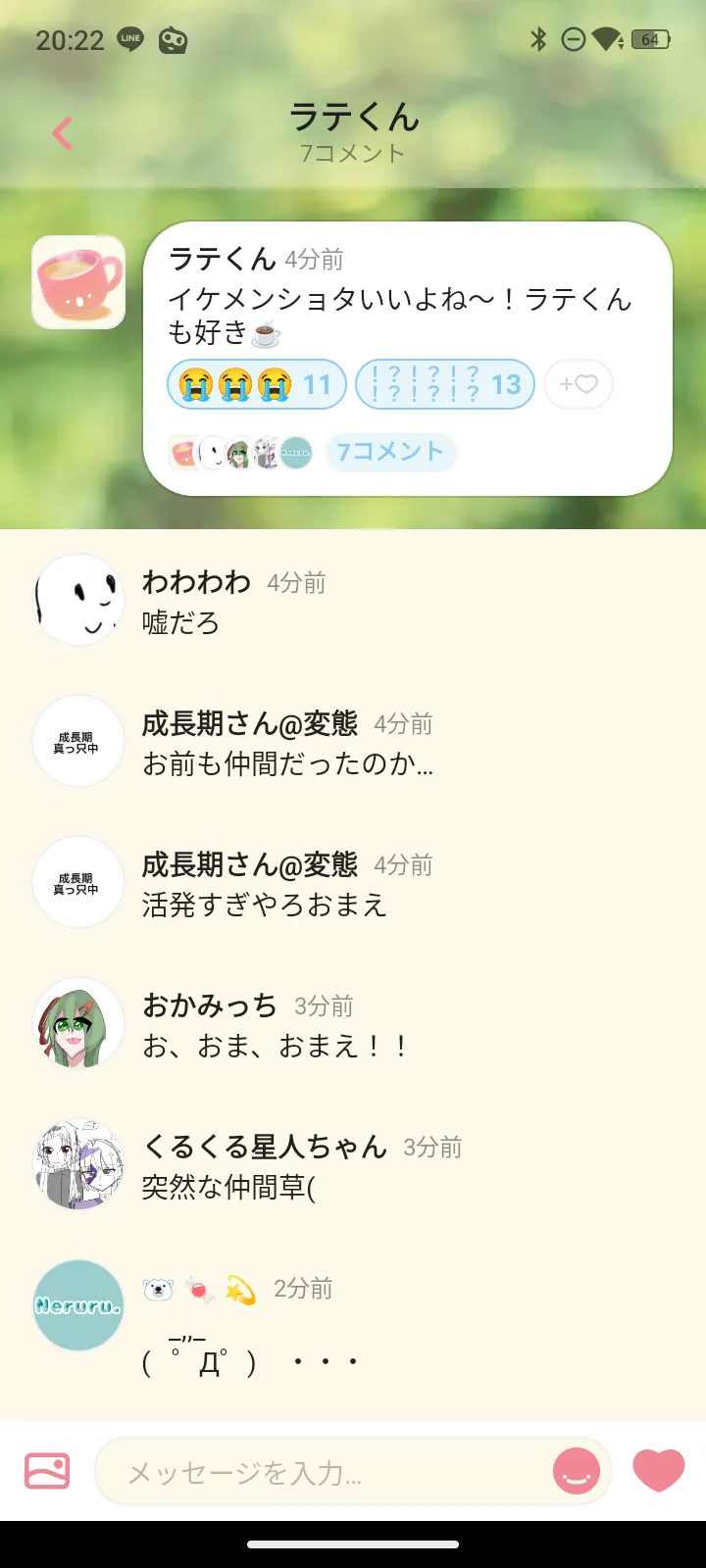Tap the question mark reaction with 13

click(444, 384)
